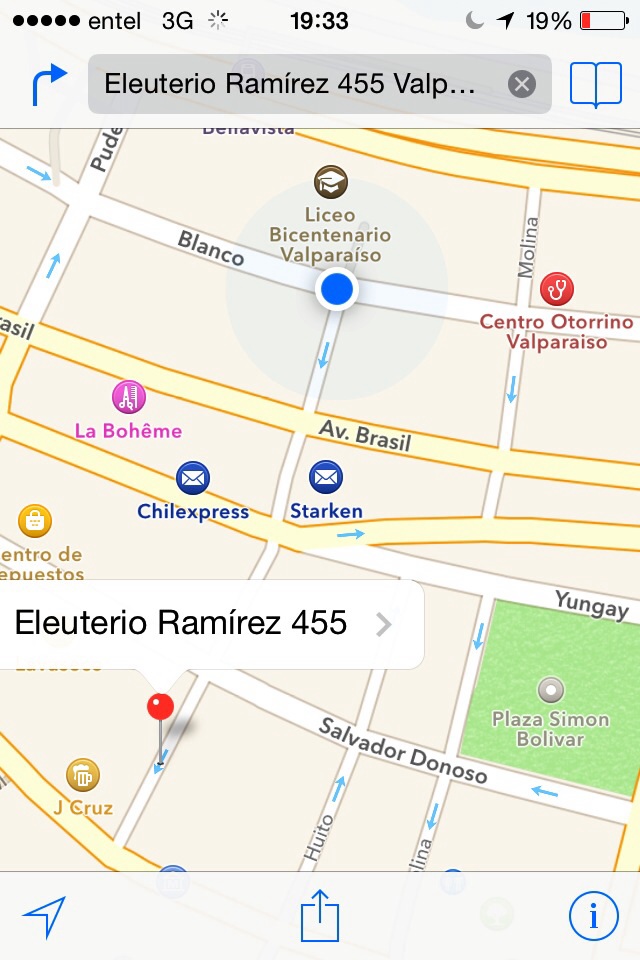Select the J Cruz restaurant marker

(83, 774)
